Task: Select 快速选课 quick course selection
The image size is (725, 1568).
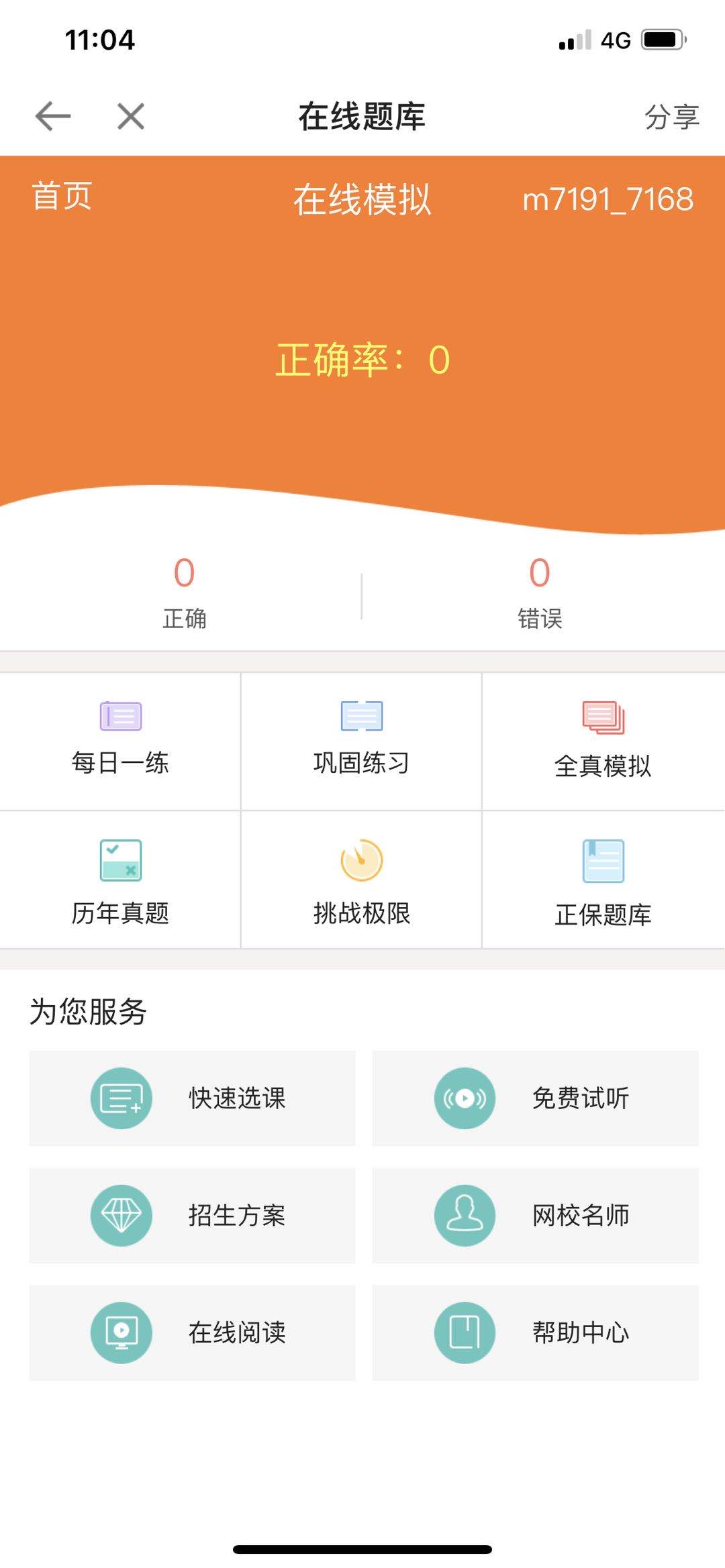Action: tap(192, 1098)
